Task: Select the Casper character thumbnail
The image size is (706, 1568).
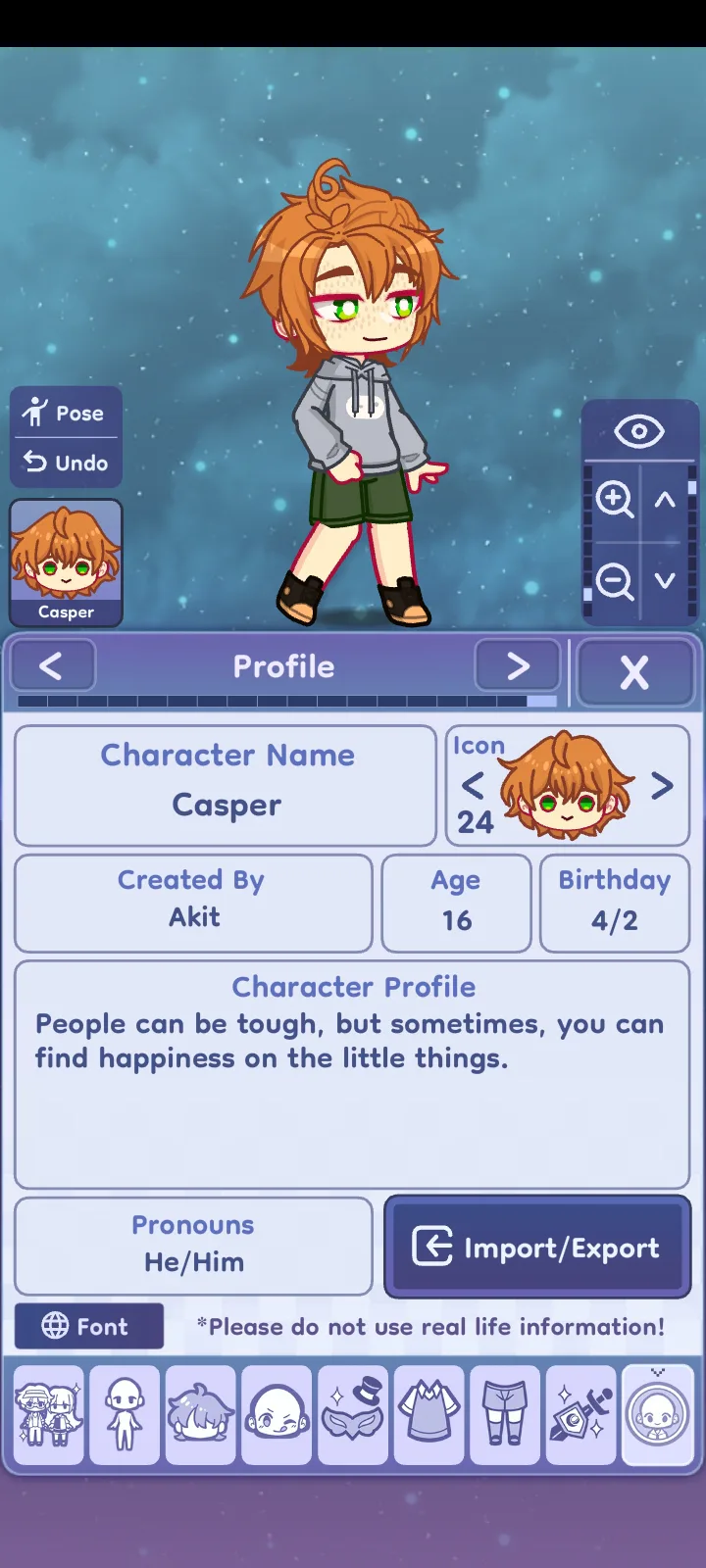Action: click(66, 563)
